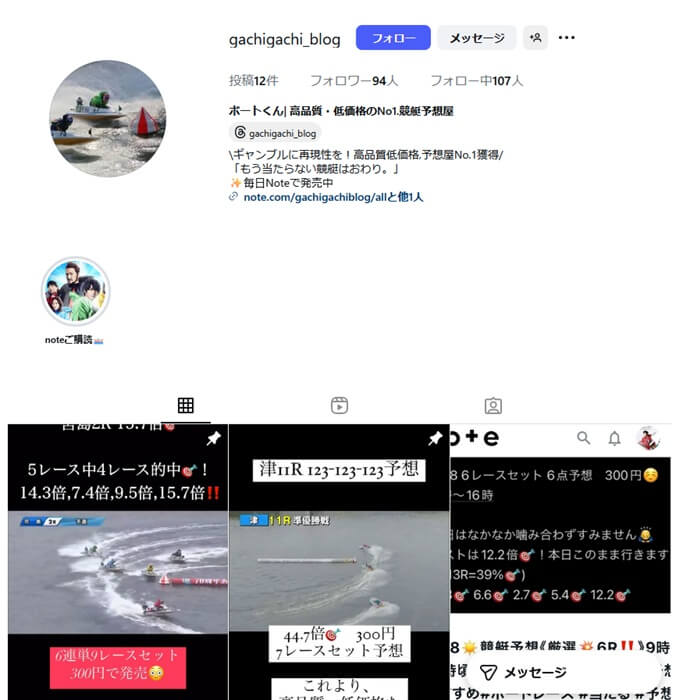The height and width of the screenshot is (700, 676).
Task: Tap the メッセージ button beside フォロー
Action: [x=476, y=38]
